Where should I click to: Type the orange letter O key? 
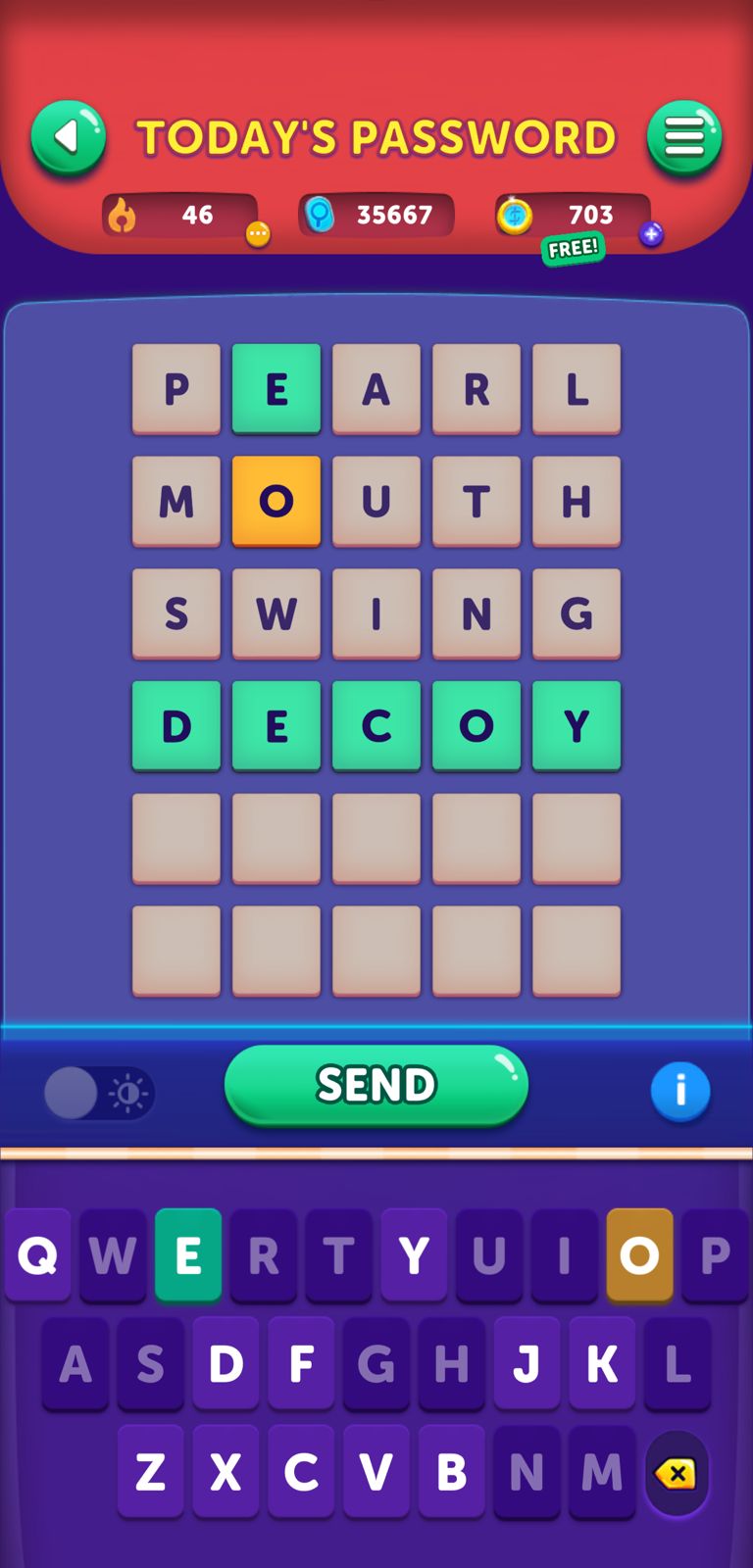point(639,1254)
